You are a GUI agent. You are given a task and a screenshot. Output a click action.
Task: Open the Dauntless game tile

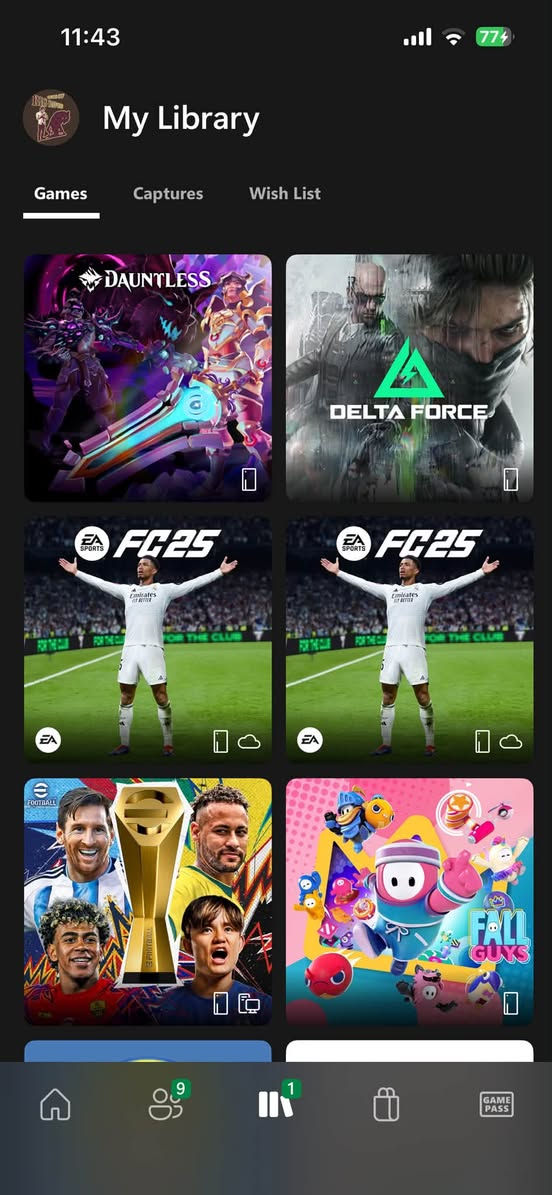148,377
